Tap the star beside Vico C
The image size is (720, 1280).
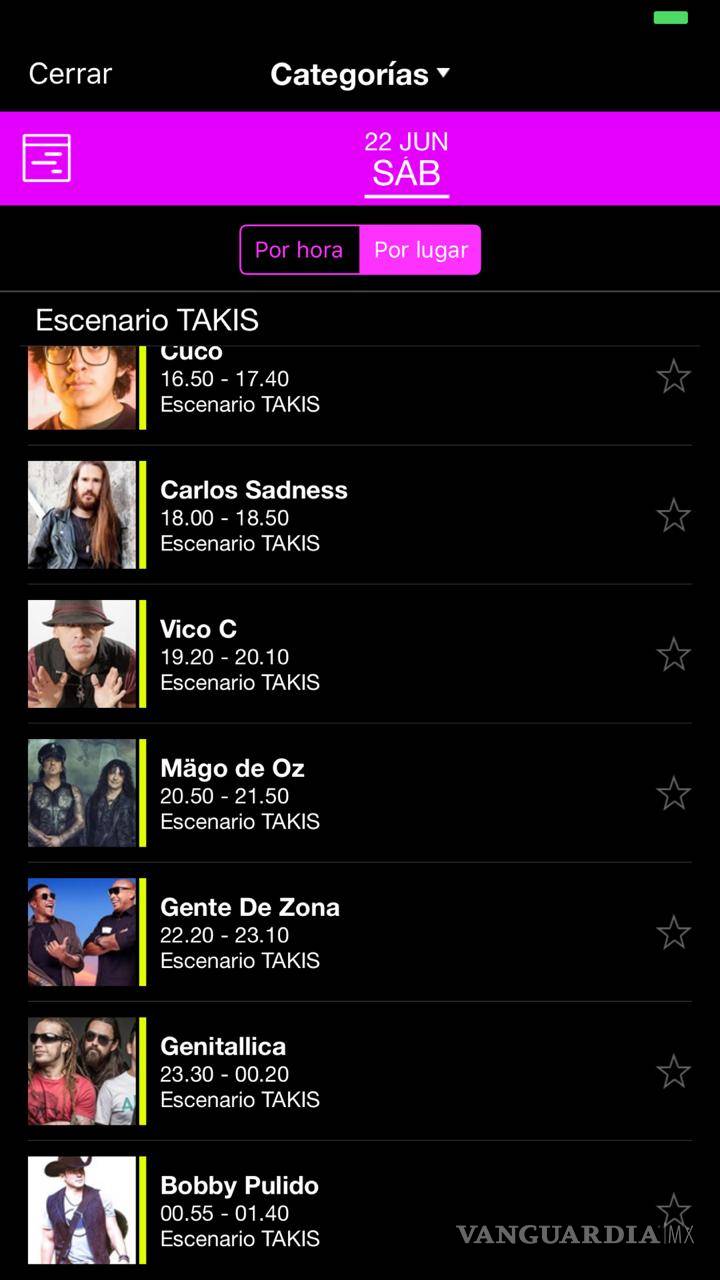673,654
